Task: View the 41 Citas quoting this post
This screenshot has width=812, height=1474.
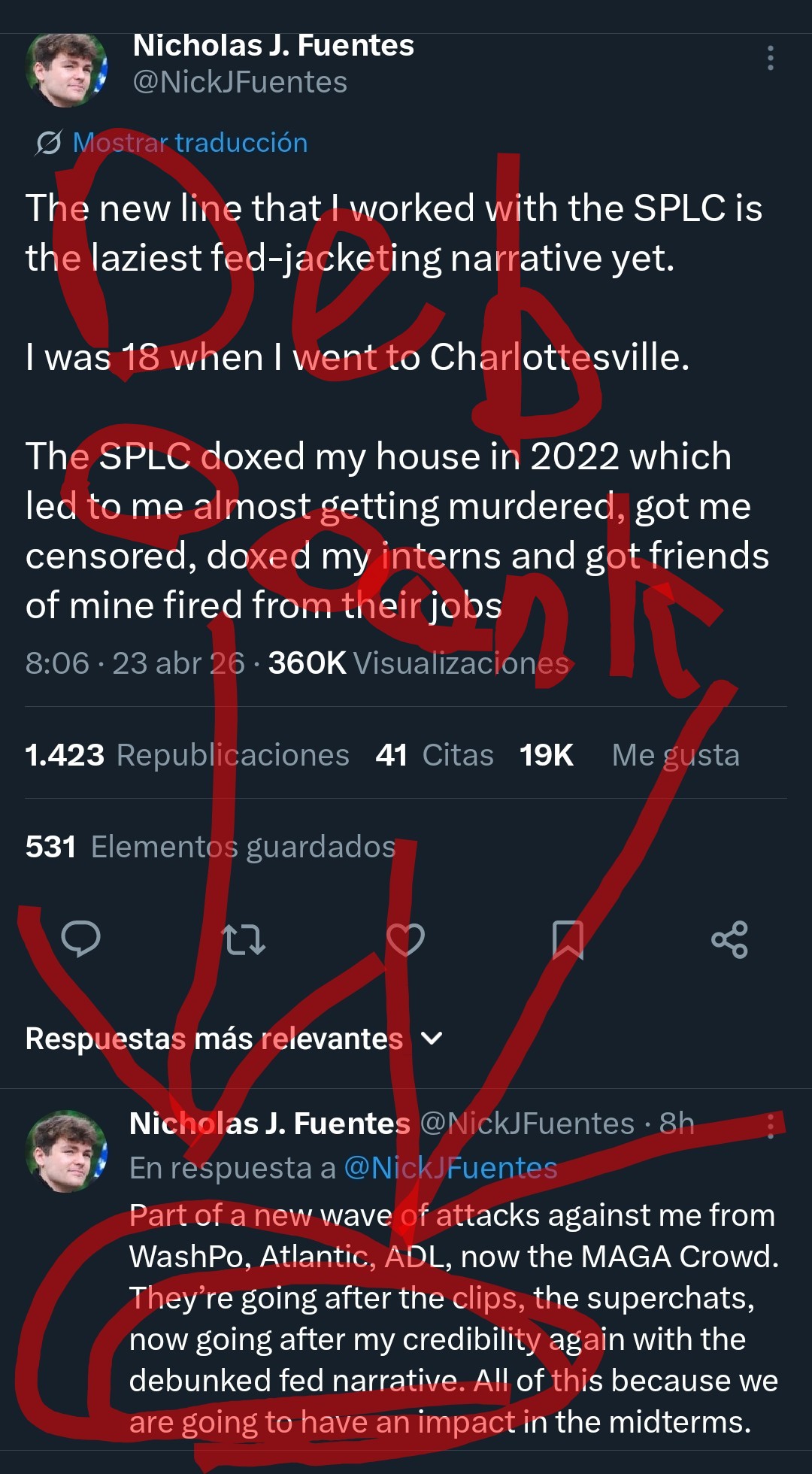Action: (435, 754)
